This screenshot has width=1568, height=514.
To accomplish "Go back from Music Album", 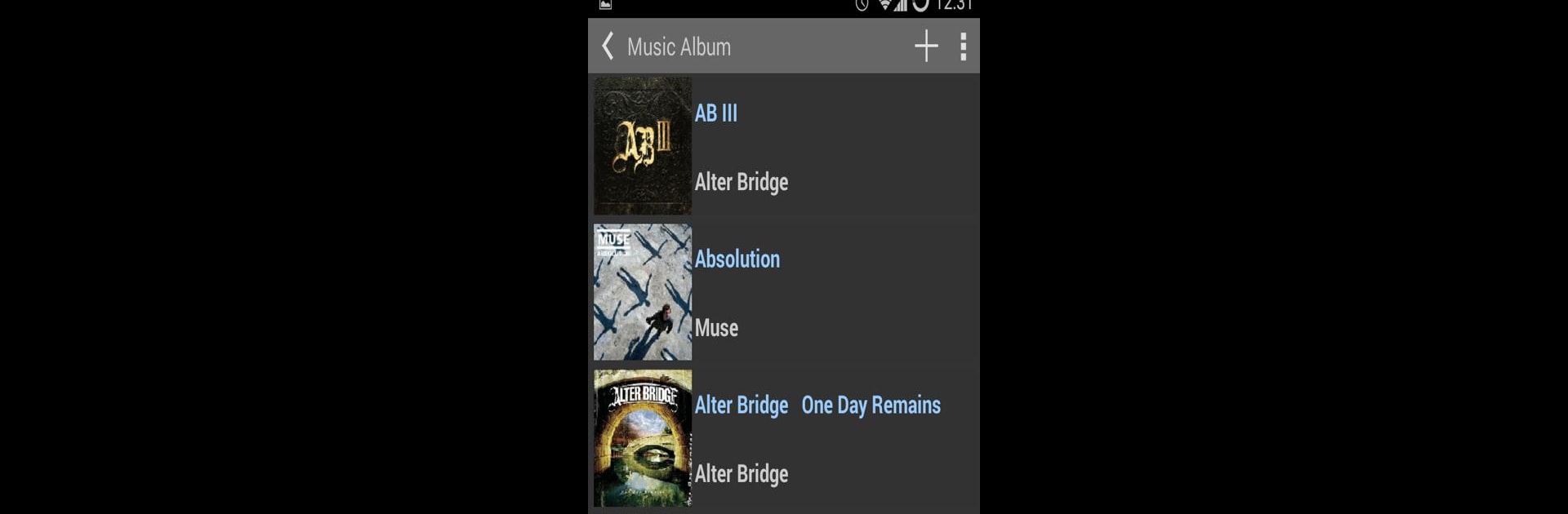I will [x=608, y=47].
